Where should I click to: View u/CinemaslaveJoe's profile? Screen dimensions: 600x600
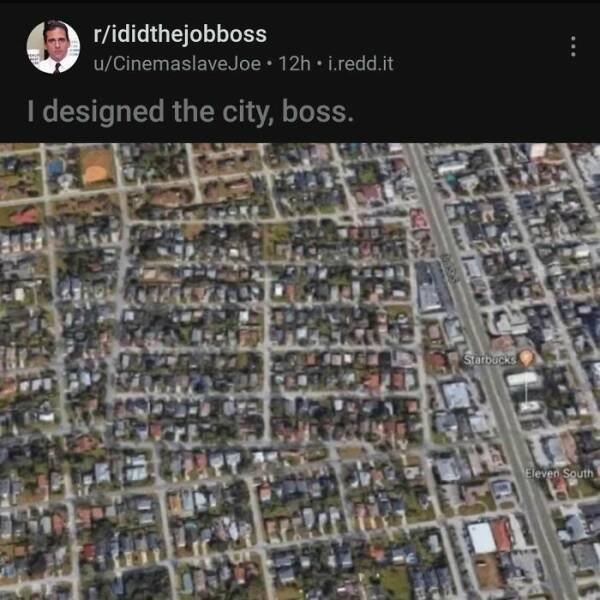coord(177,64)
